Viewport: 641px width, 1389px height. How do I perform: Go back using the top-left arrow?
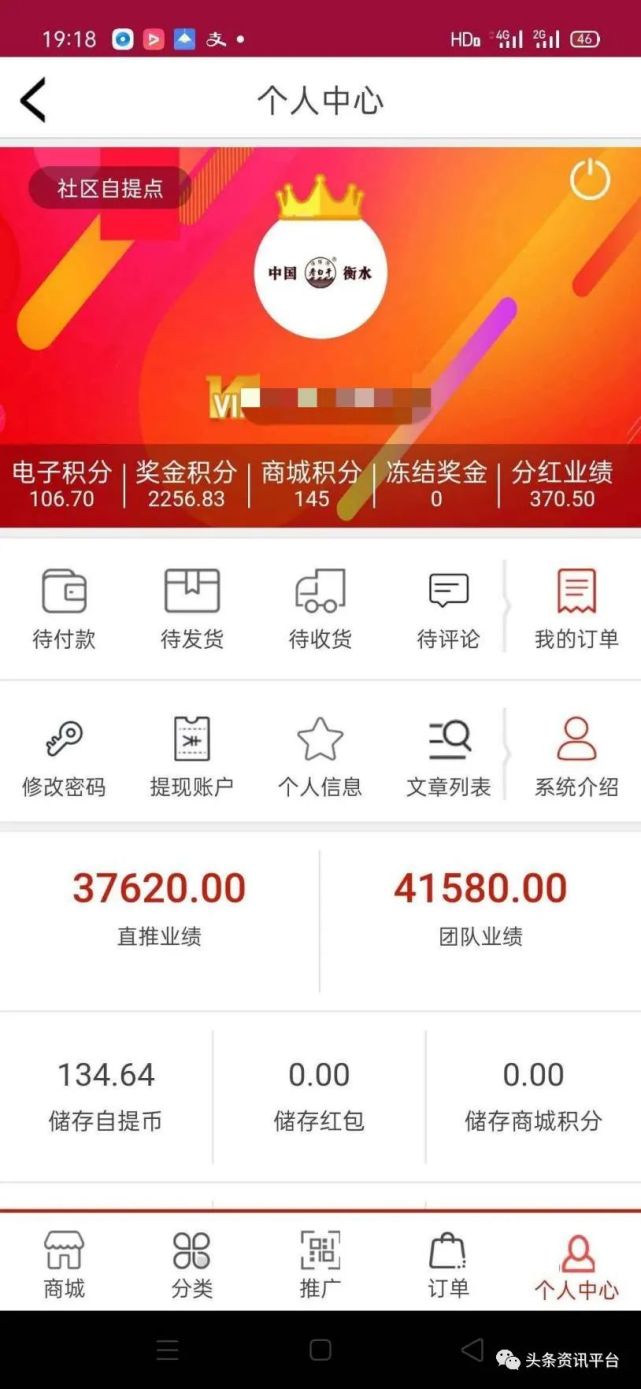coord(33,101)
